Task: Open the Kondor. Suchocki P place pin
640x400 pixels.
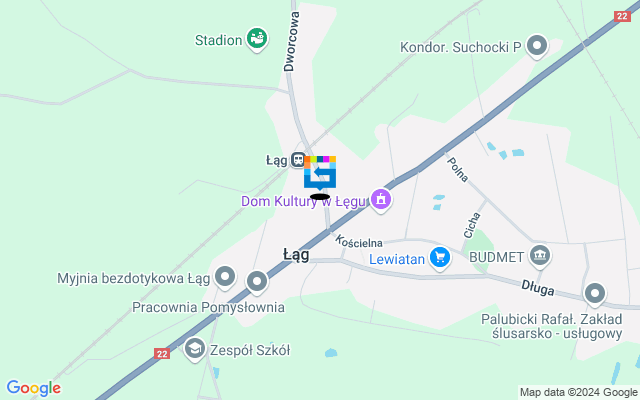Action: coord(537,46)
